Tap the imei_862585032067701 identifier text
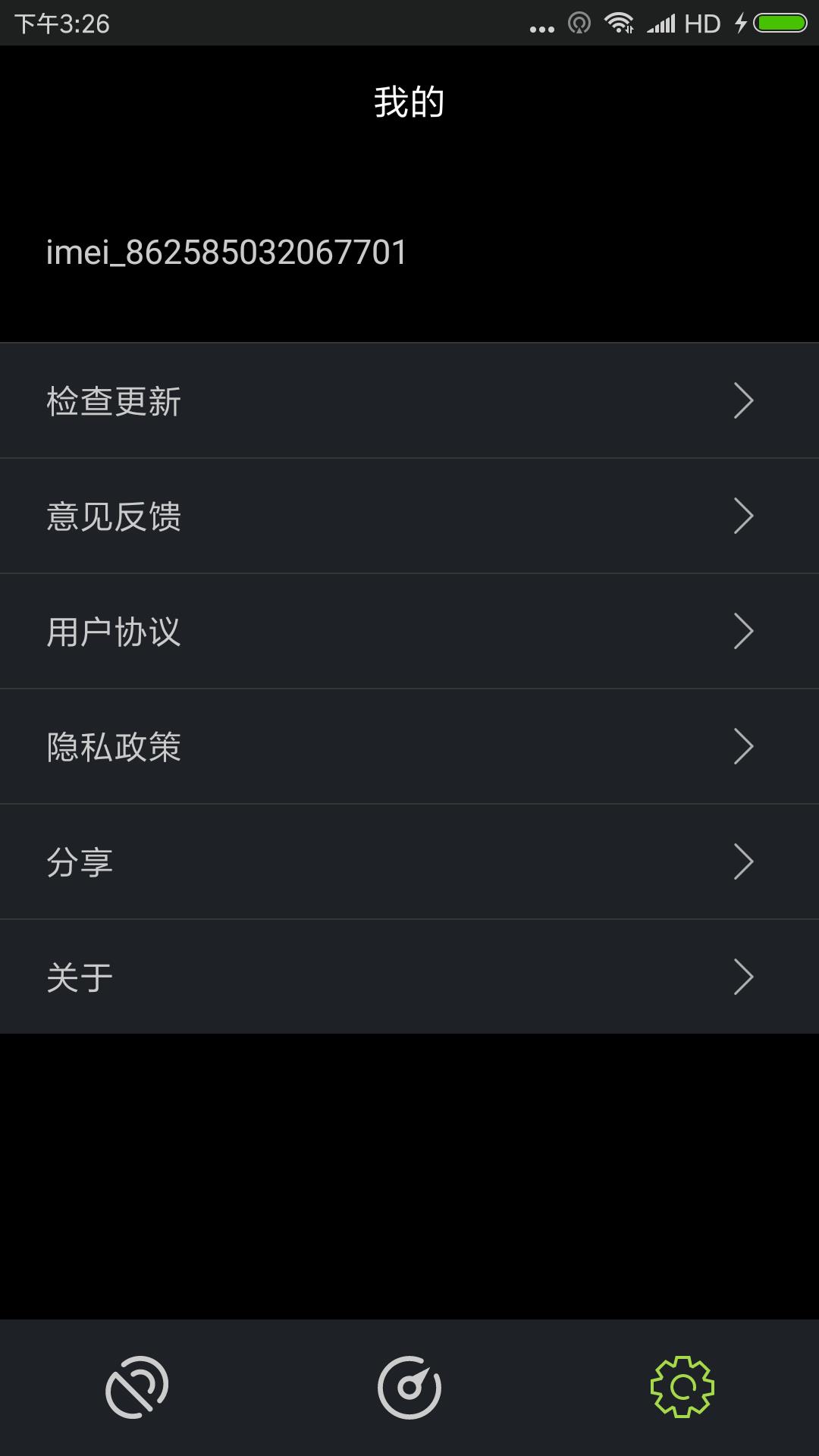The width and height of the screenshot is (819, 1456). [225, 252]
